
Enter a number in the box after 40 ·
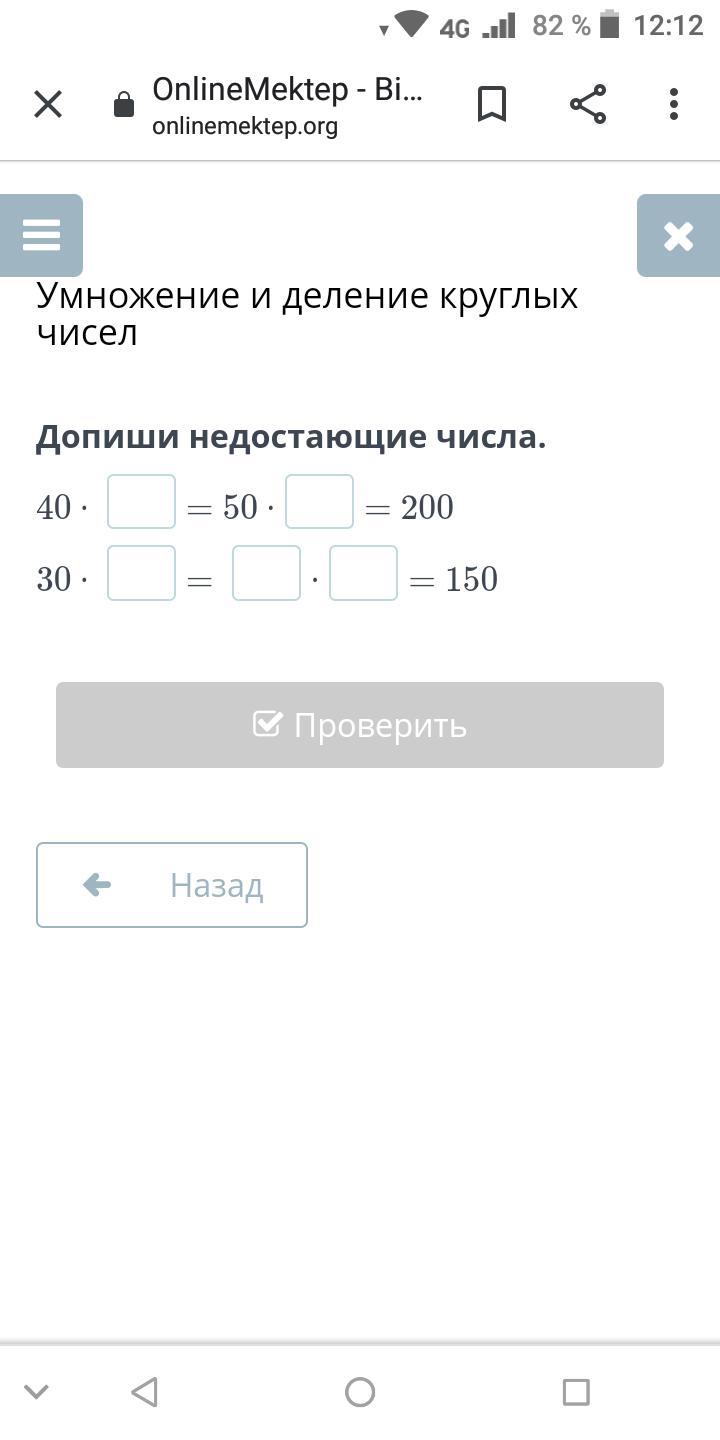coord(141,502)
